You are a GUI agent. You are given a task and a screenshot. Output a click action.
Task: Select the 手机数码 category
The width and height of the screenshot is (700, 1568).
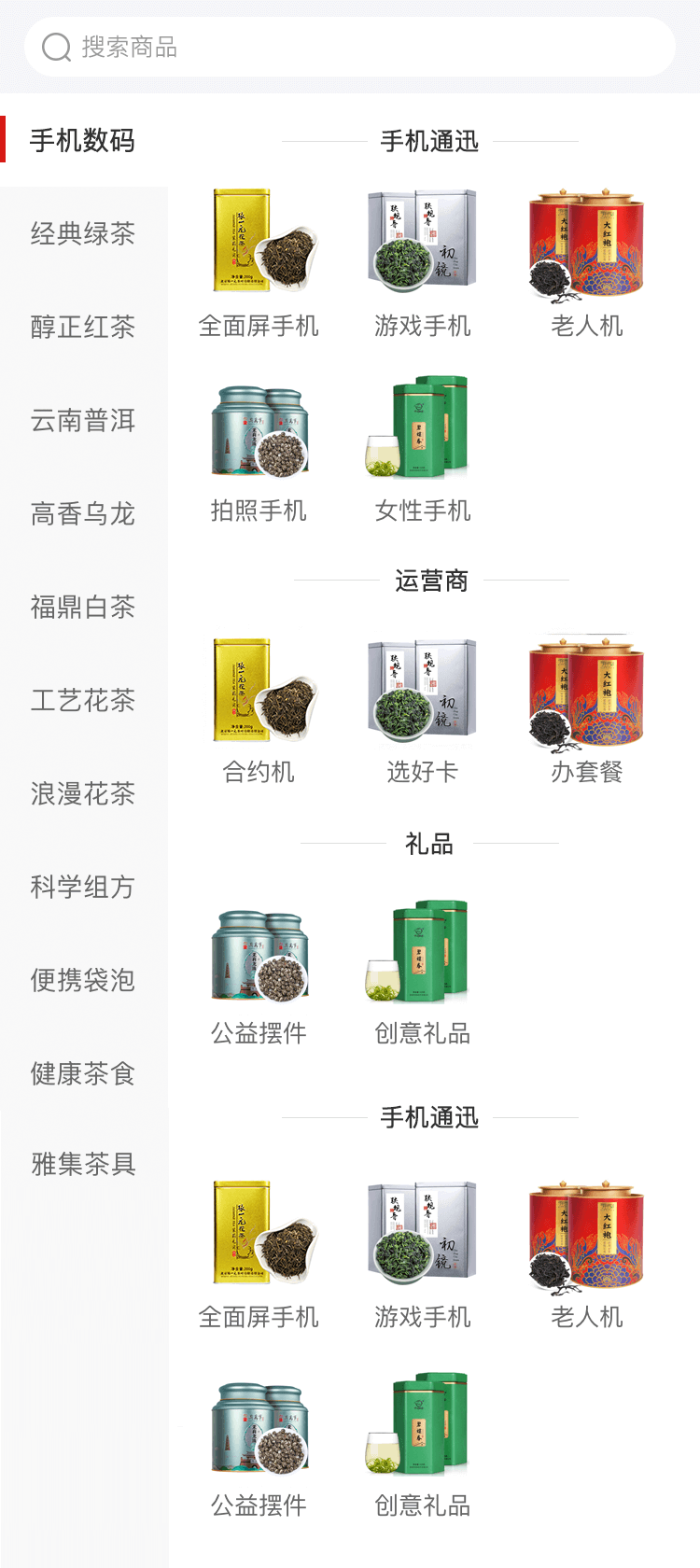click(83, 140)
